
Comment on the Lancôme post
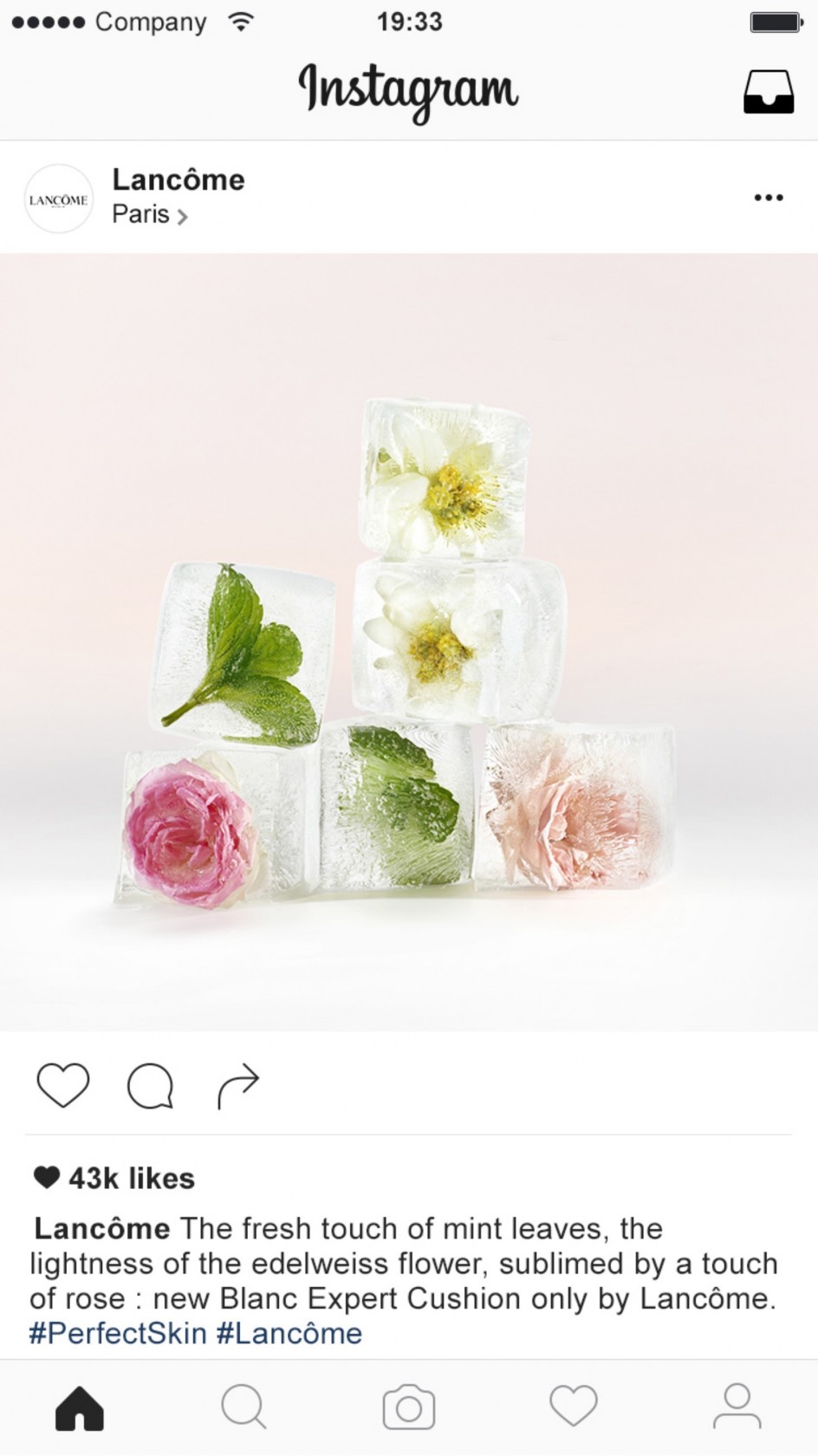pos(150,1086)
